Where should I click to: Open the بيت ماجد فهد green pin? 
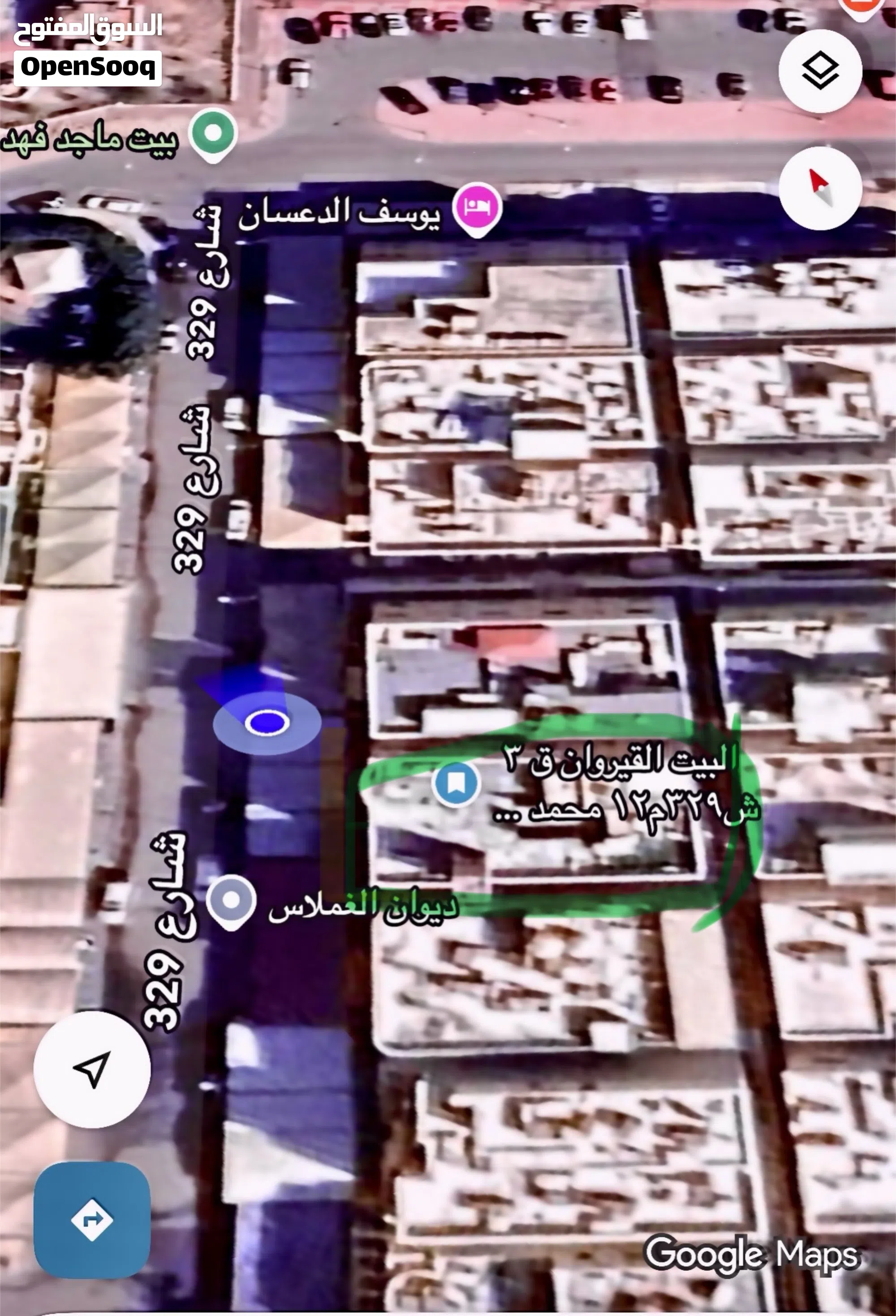(212, 133)
